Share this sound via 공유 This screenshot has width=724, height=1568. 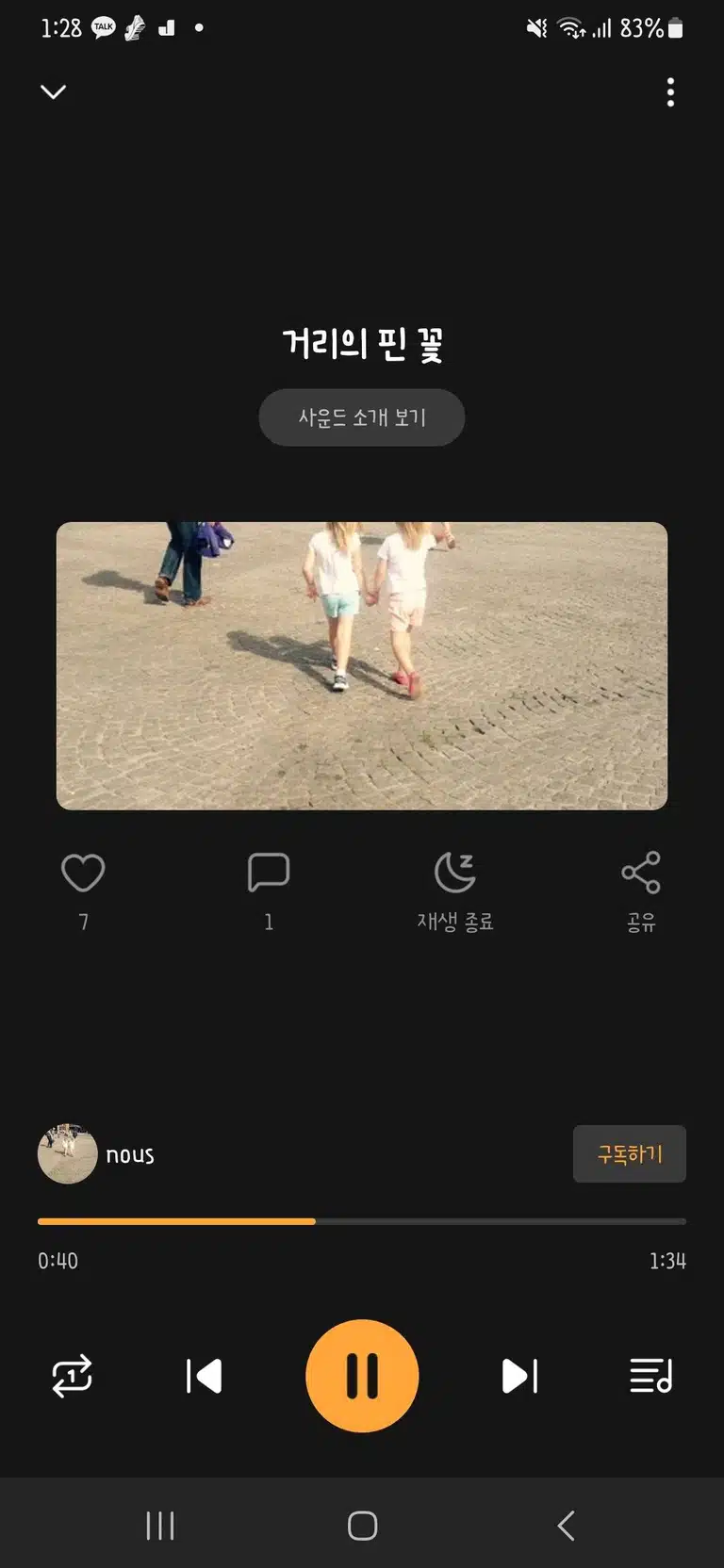(641, 891)
